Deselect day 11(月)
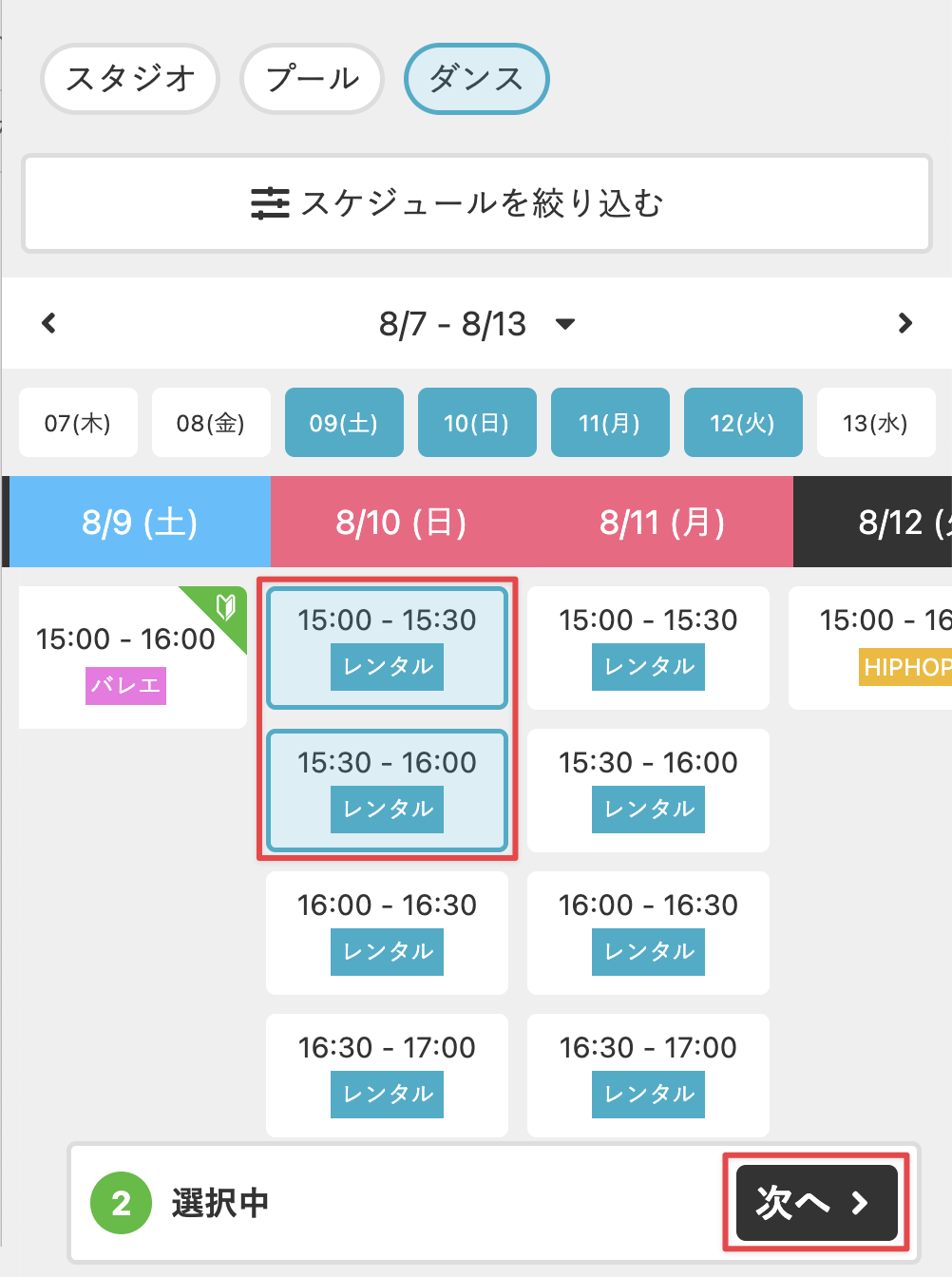952x1277 pixels. pos(610,423)
